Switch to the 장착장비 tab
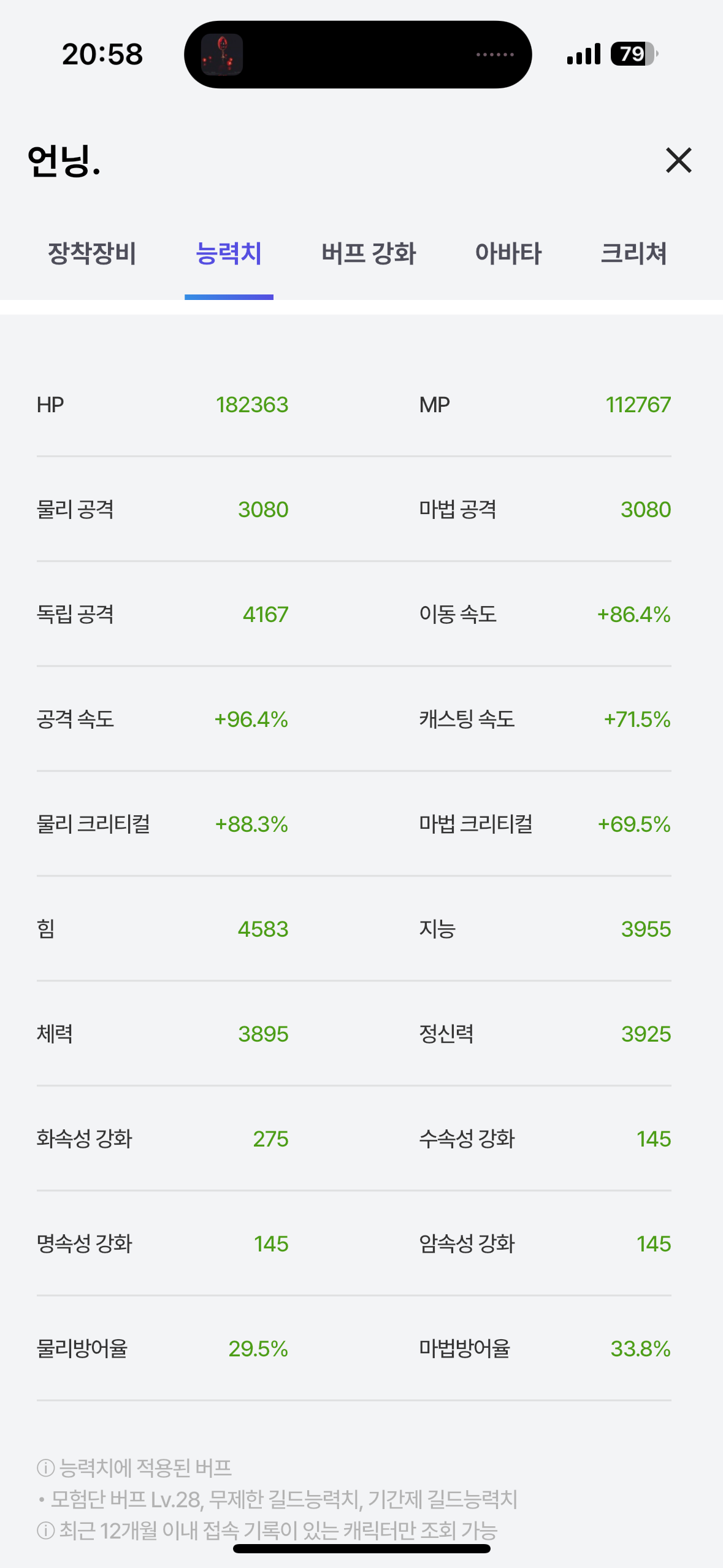Image resolution: width=723 pixels, height=1568 pixels. point(92,253)
